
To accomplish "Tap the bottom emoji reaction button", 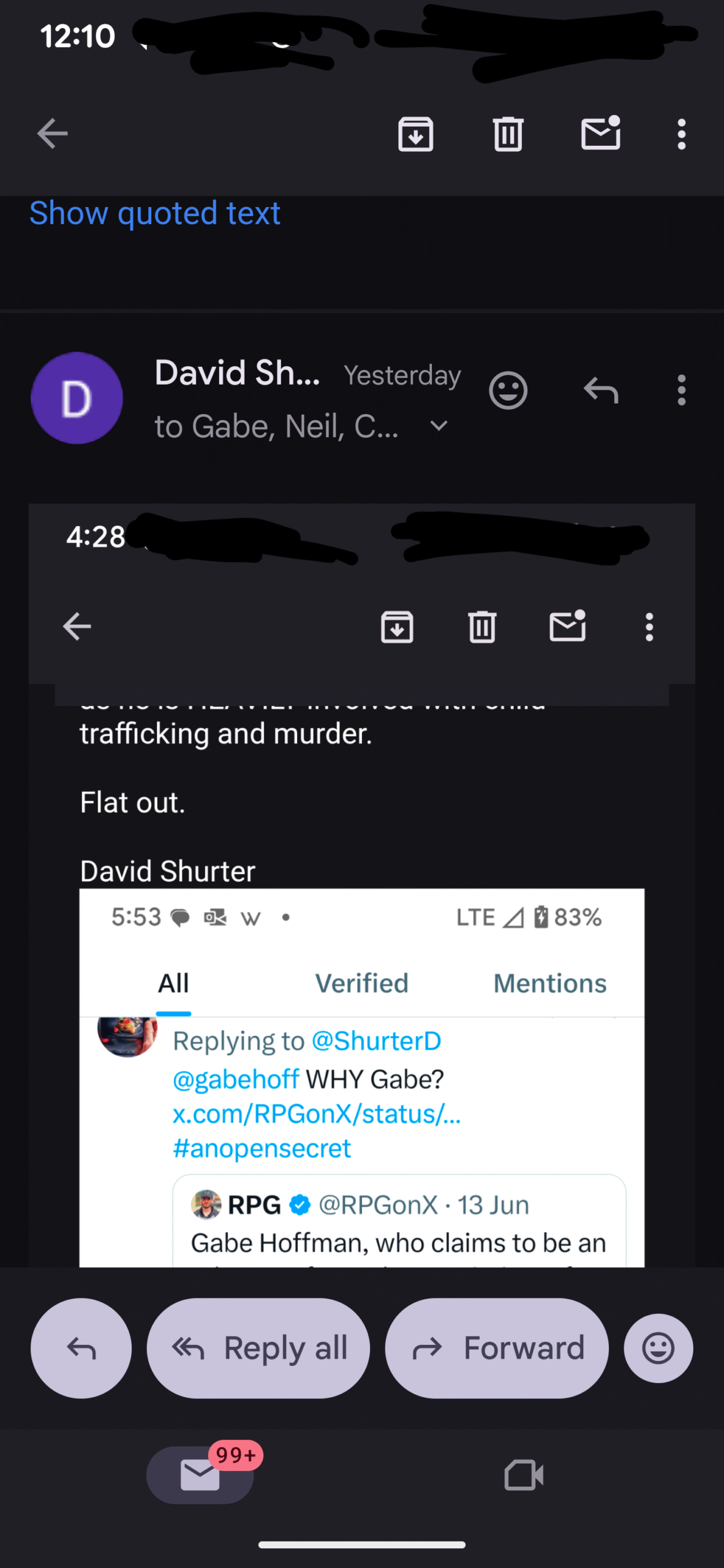I will (x=658, y=1348).
